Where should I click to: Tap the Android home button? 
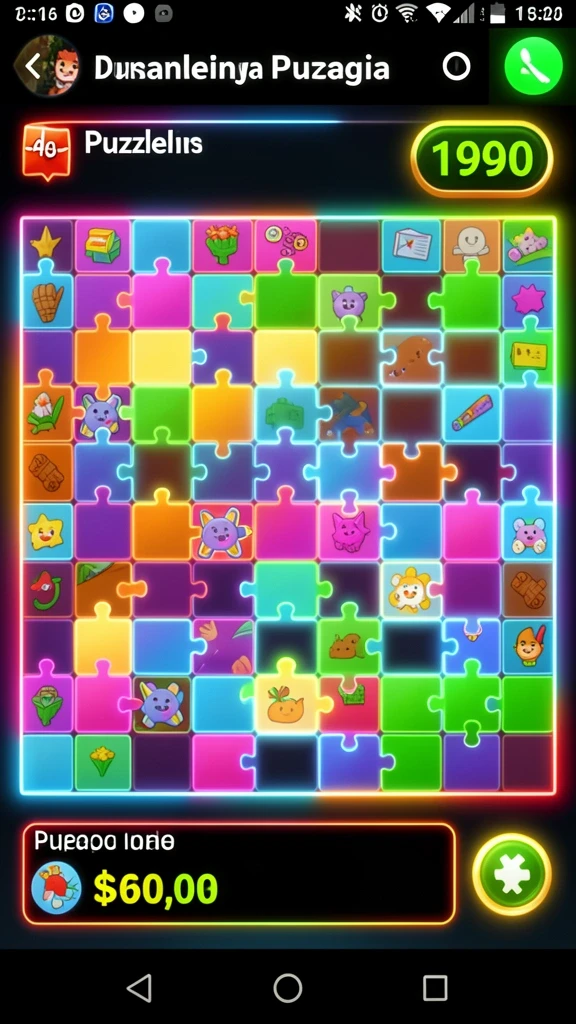click(x=287, y=987)
